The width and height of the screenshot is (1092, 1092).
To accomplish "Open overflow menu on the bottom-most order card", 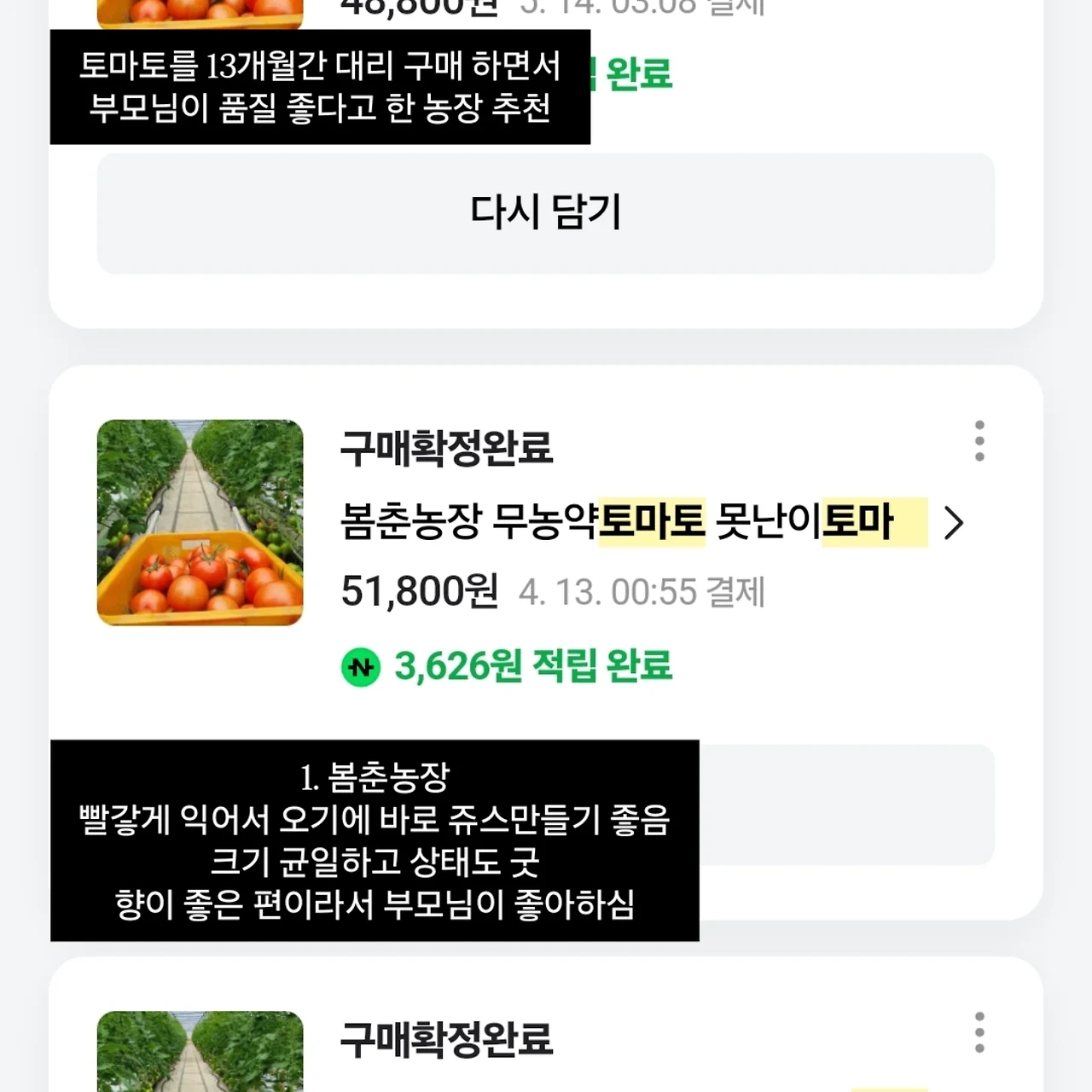I will click(979, 1033).
